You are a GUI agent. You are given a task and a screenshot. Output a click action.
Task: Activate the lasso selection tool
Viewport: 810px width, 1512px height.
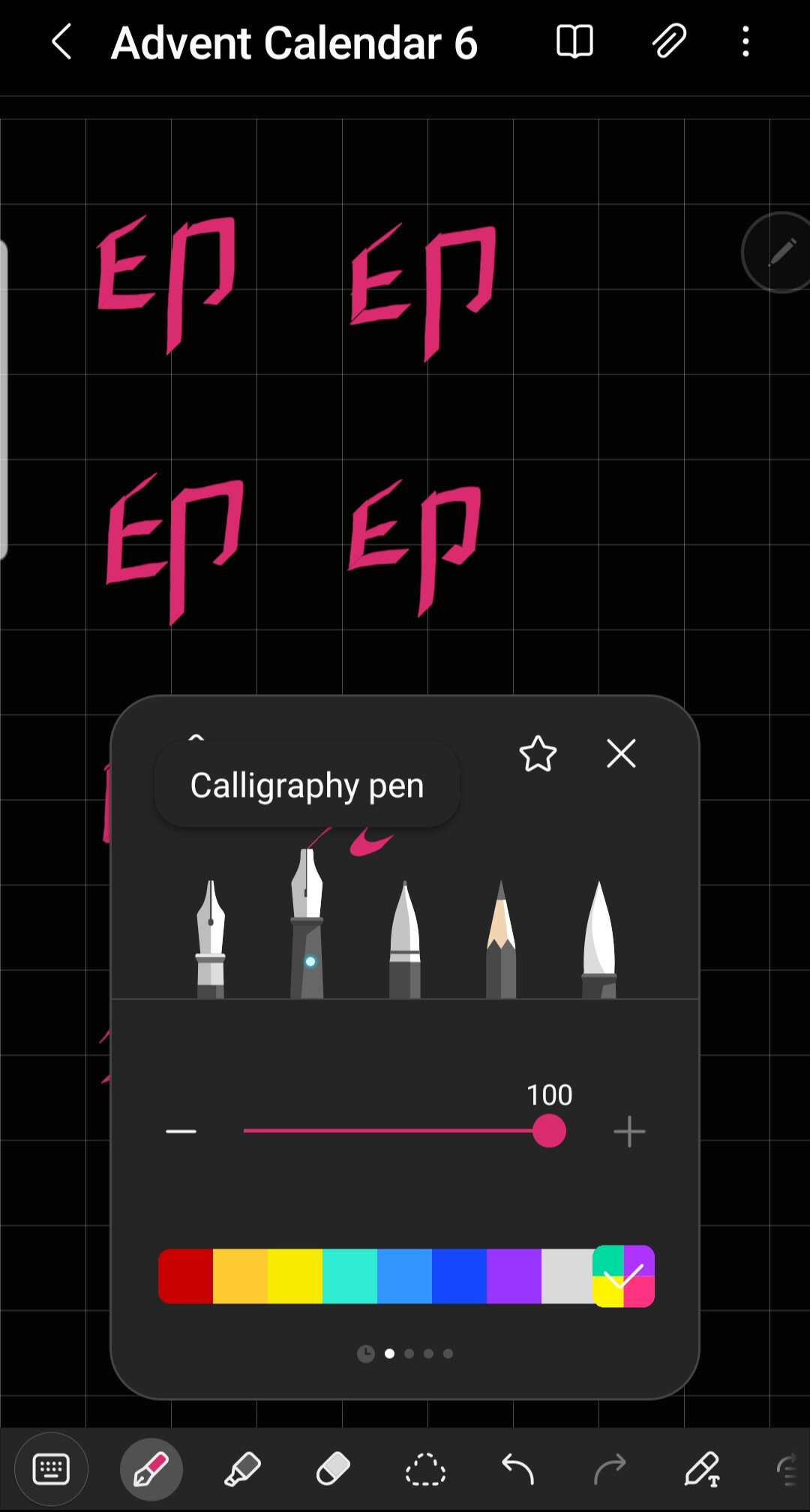click(425, 1468)
